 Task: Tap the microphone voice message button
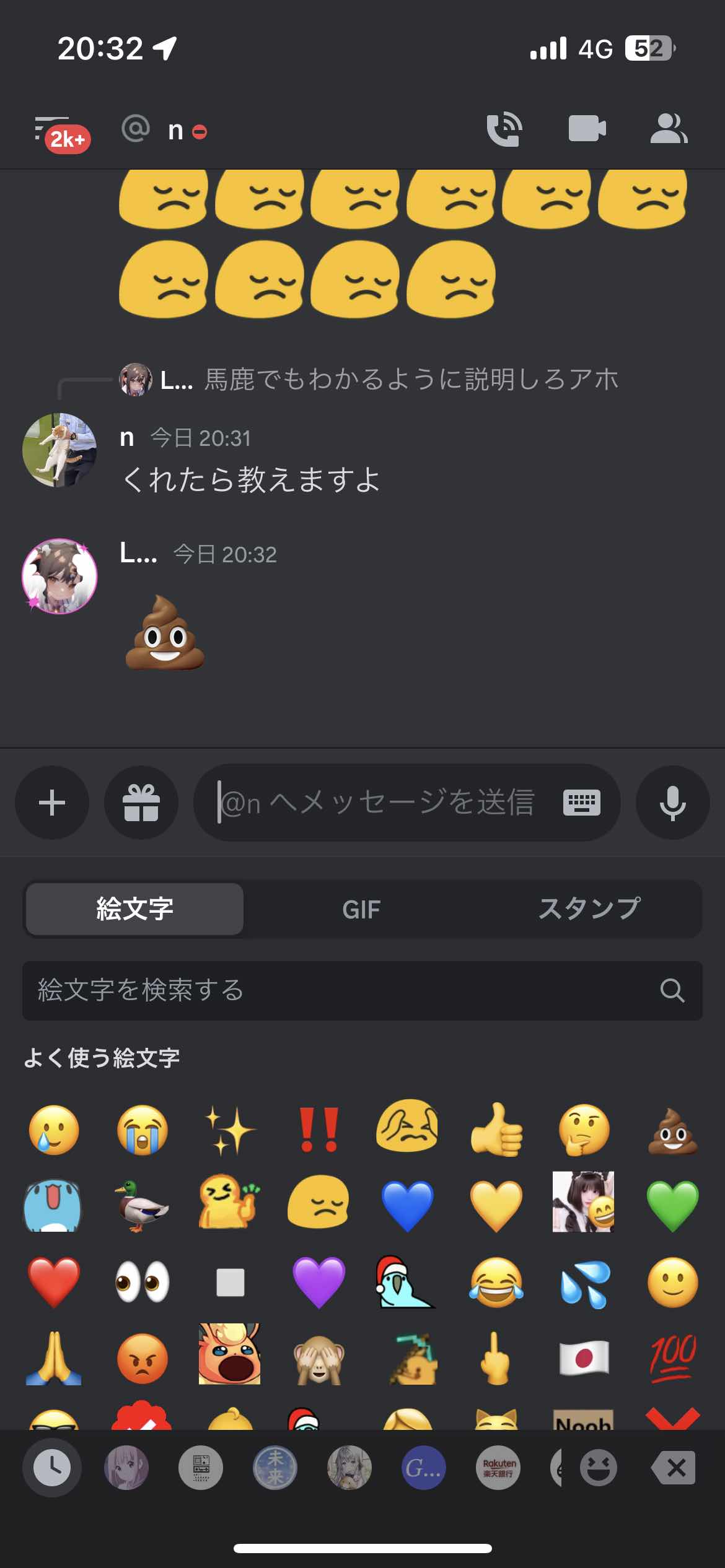pos(672,803)
